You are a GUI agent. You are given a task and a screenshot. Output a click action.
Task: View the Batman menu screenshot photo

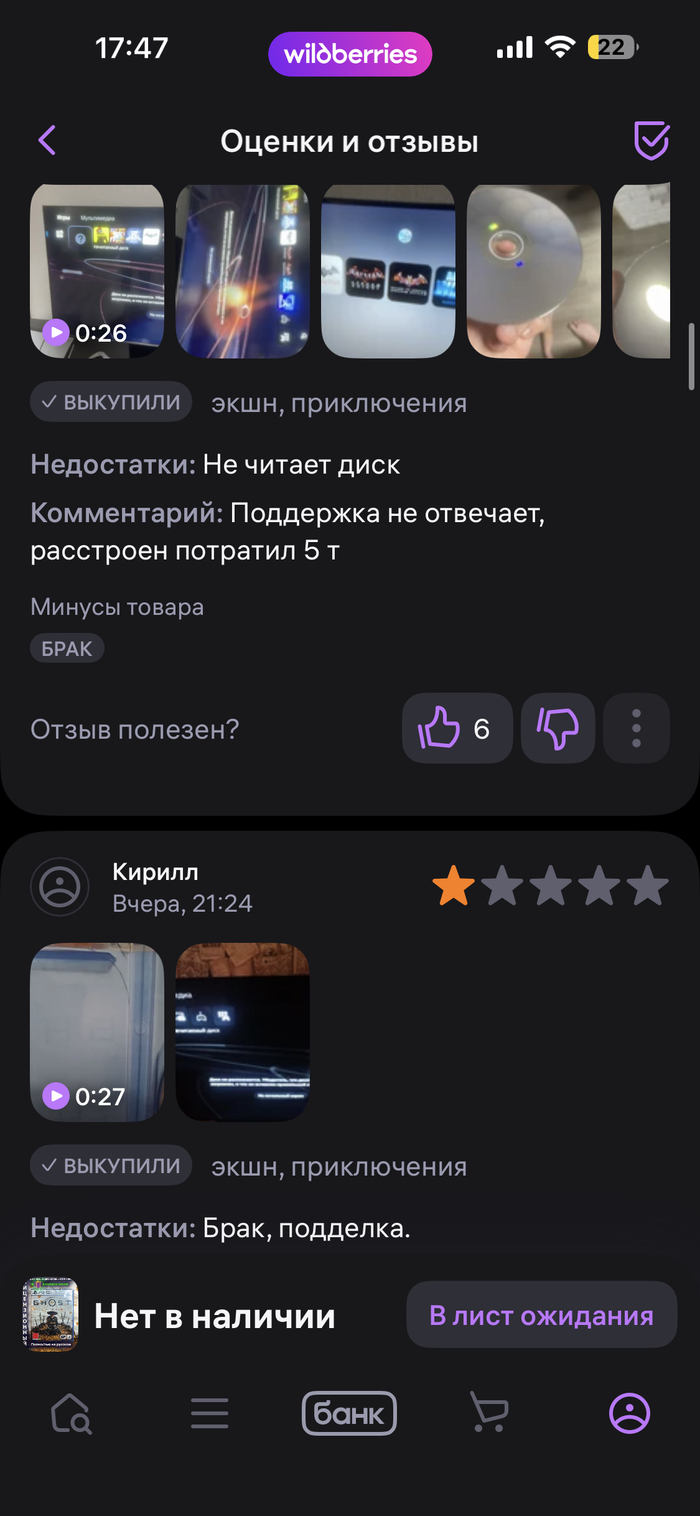pyautogui.click(x=388, y=271)
